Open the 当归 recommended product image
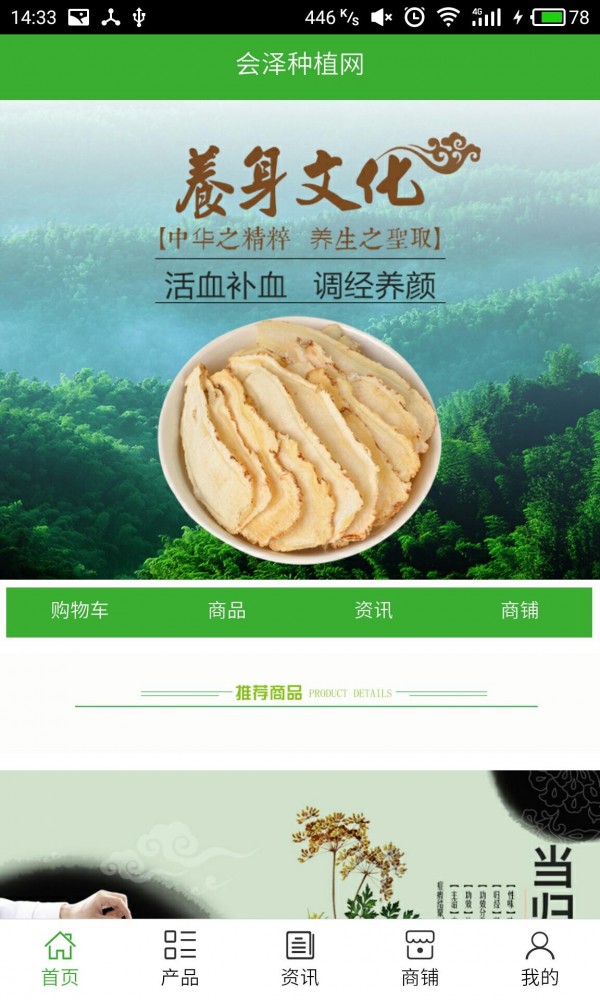 click(x=300, y=845)
